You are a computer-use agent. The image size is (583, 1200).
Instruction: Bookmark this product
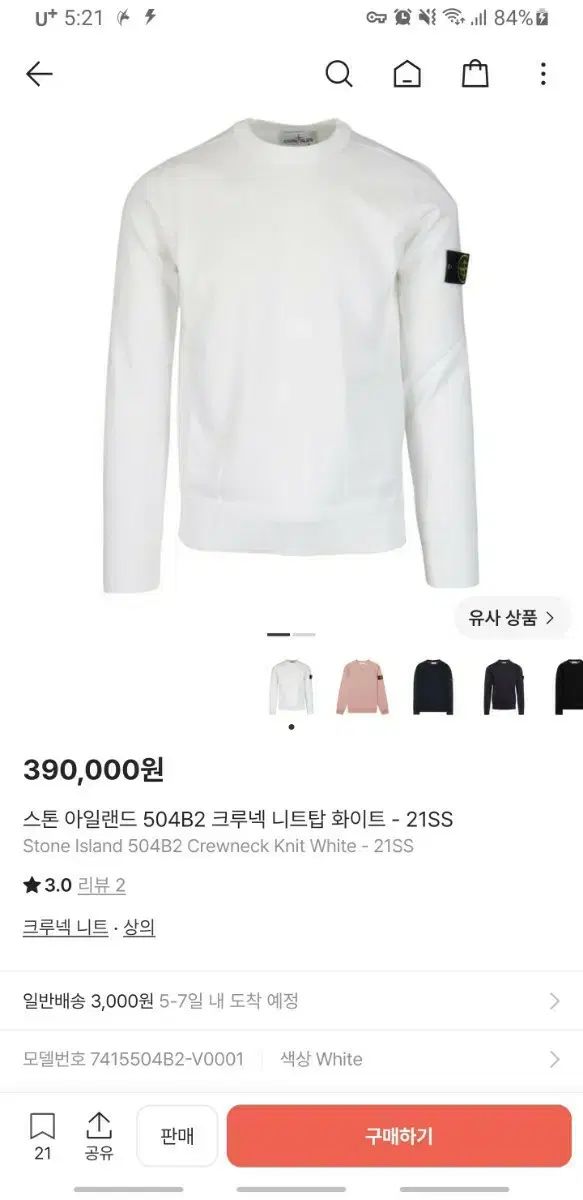pyautogui.click(x=42, y=1136)
